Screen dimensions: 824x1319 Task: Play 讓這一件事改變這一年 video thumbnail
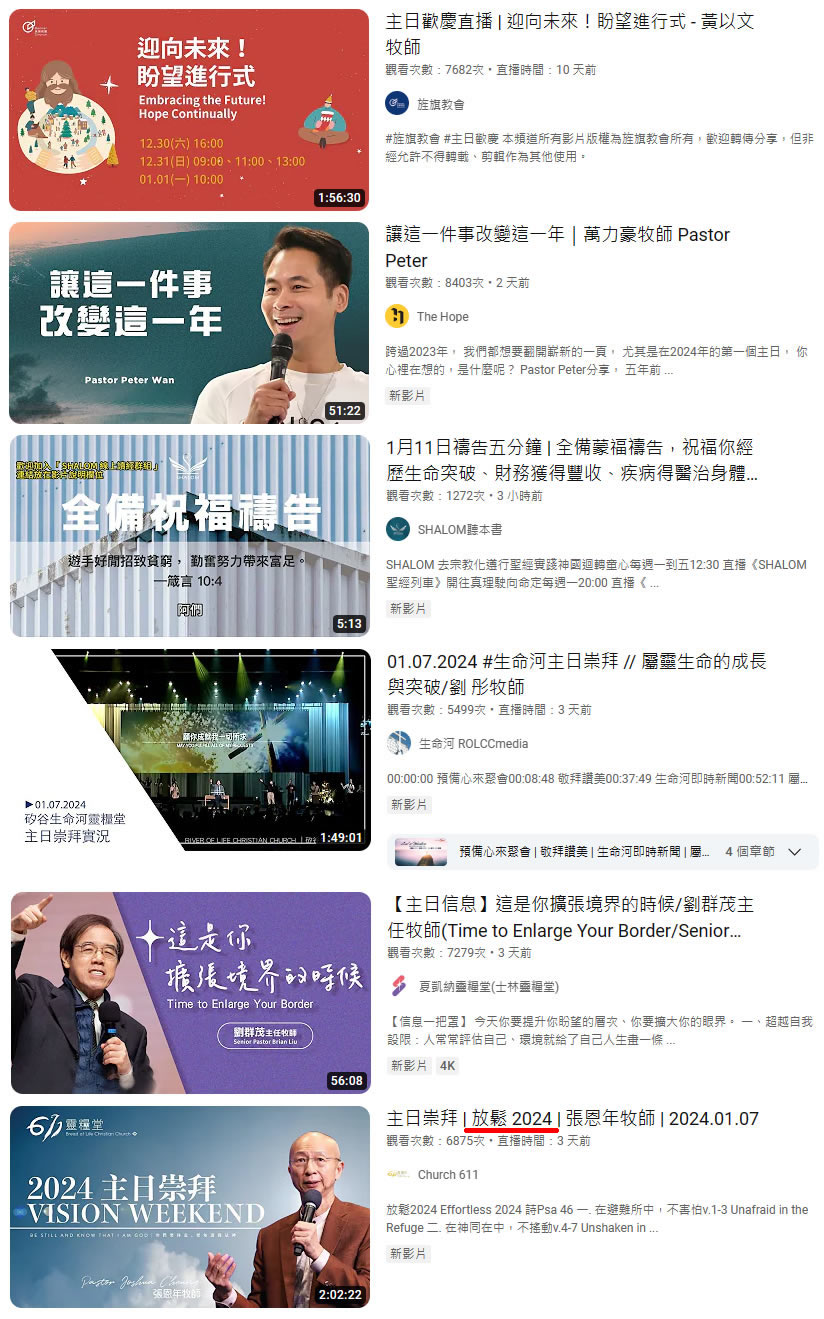pyautogui.click(x=189, y=323)
